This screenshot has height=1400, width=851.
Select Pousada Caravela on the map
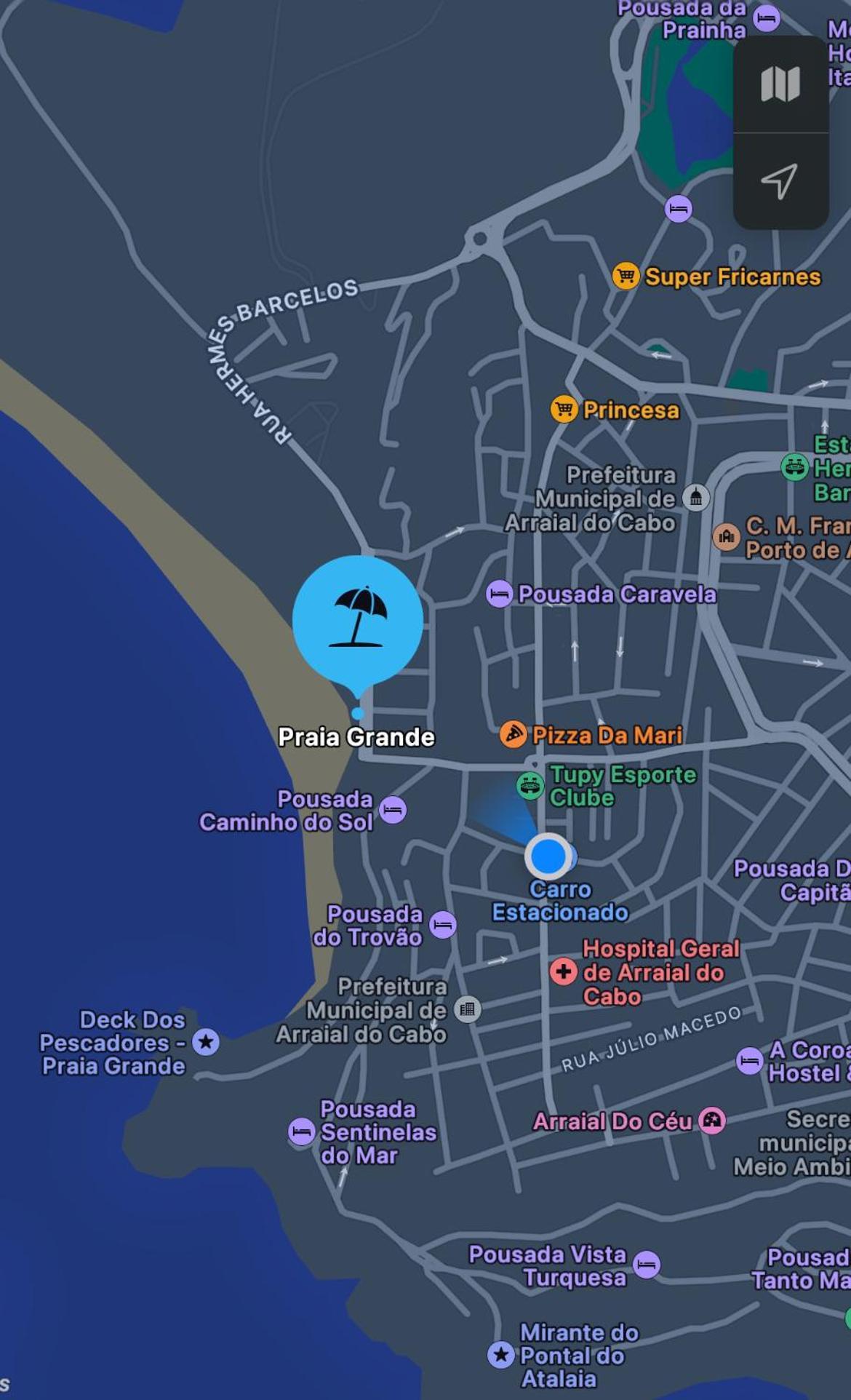click(x=499, y=594)
